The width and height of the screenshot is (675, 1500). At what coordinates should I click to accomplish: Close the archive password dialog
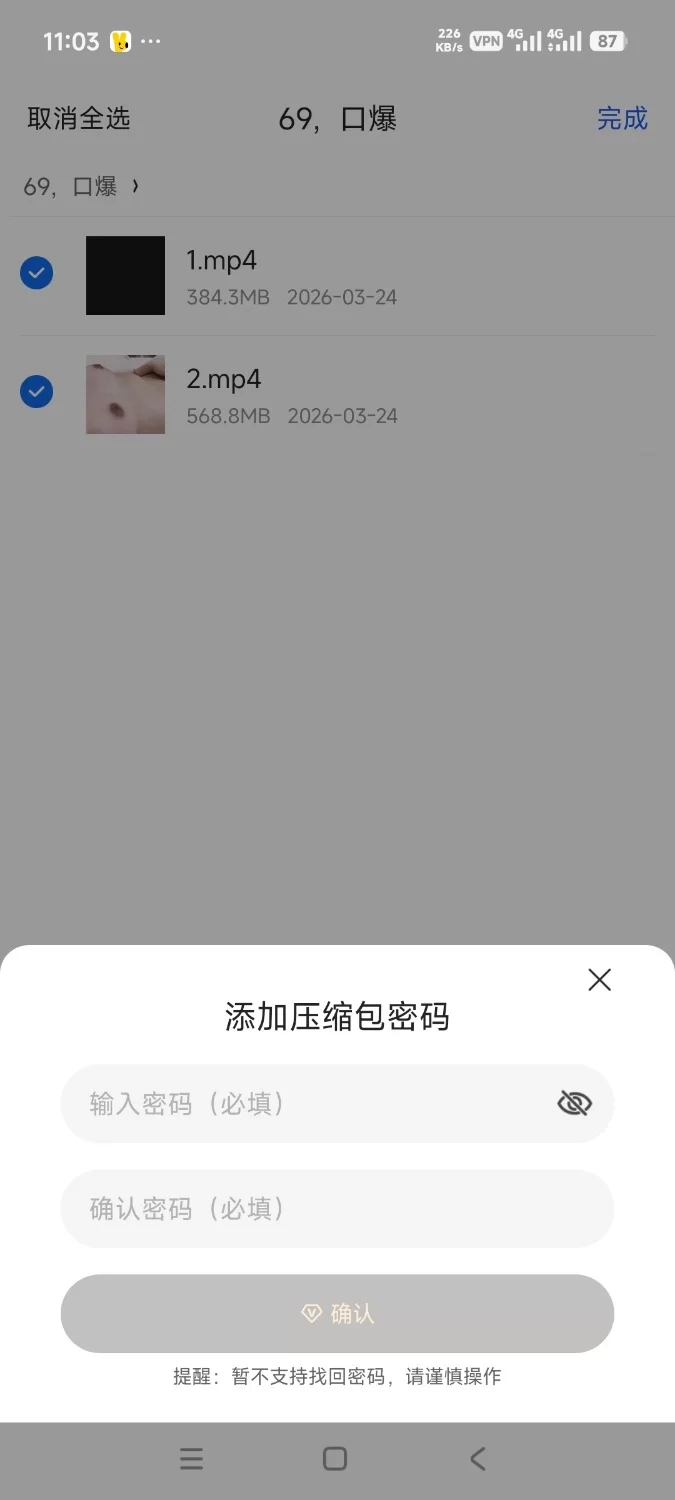pos(599,980)
